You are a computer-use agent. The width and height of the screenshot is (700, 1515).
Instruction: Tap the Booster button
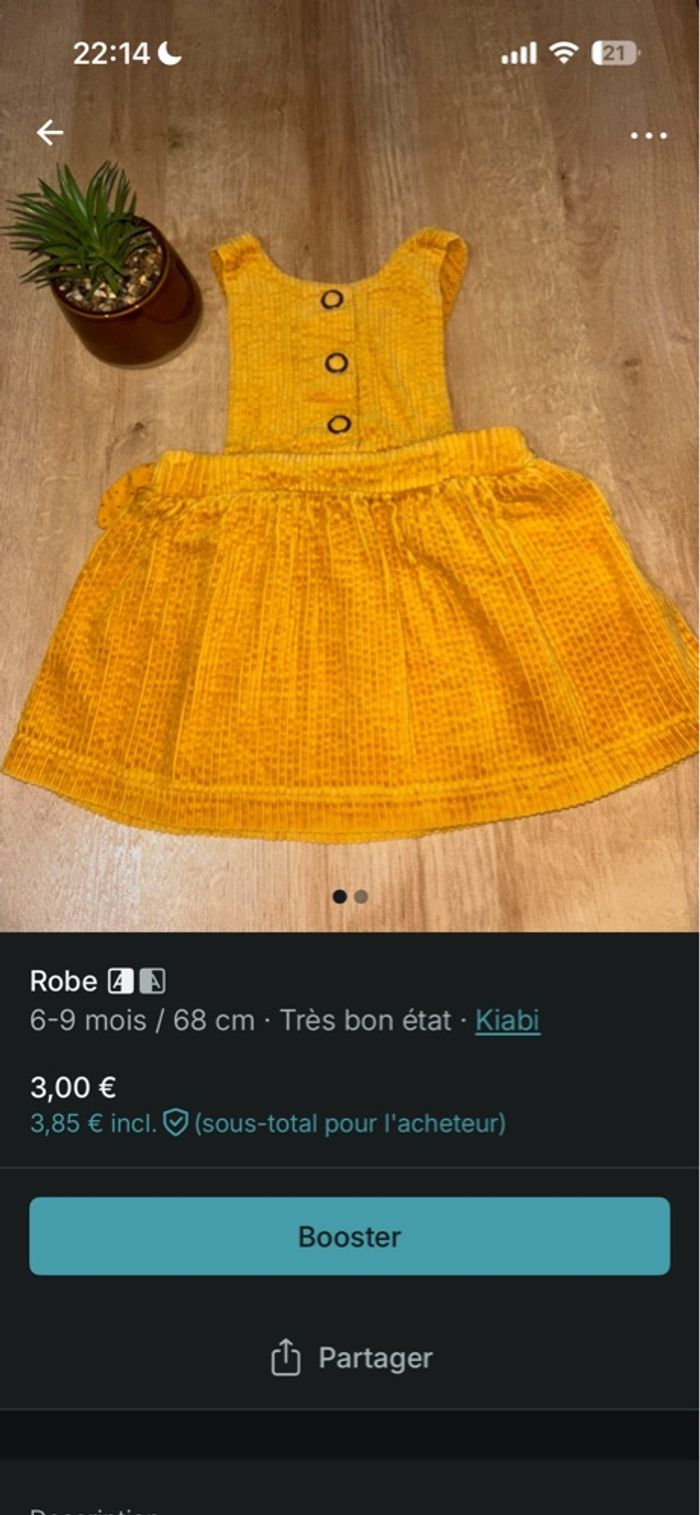pyautogui.click(x=349, y=1236)
